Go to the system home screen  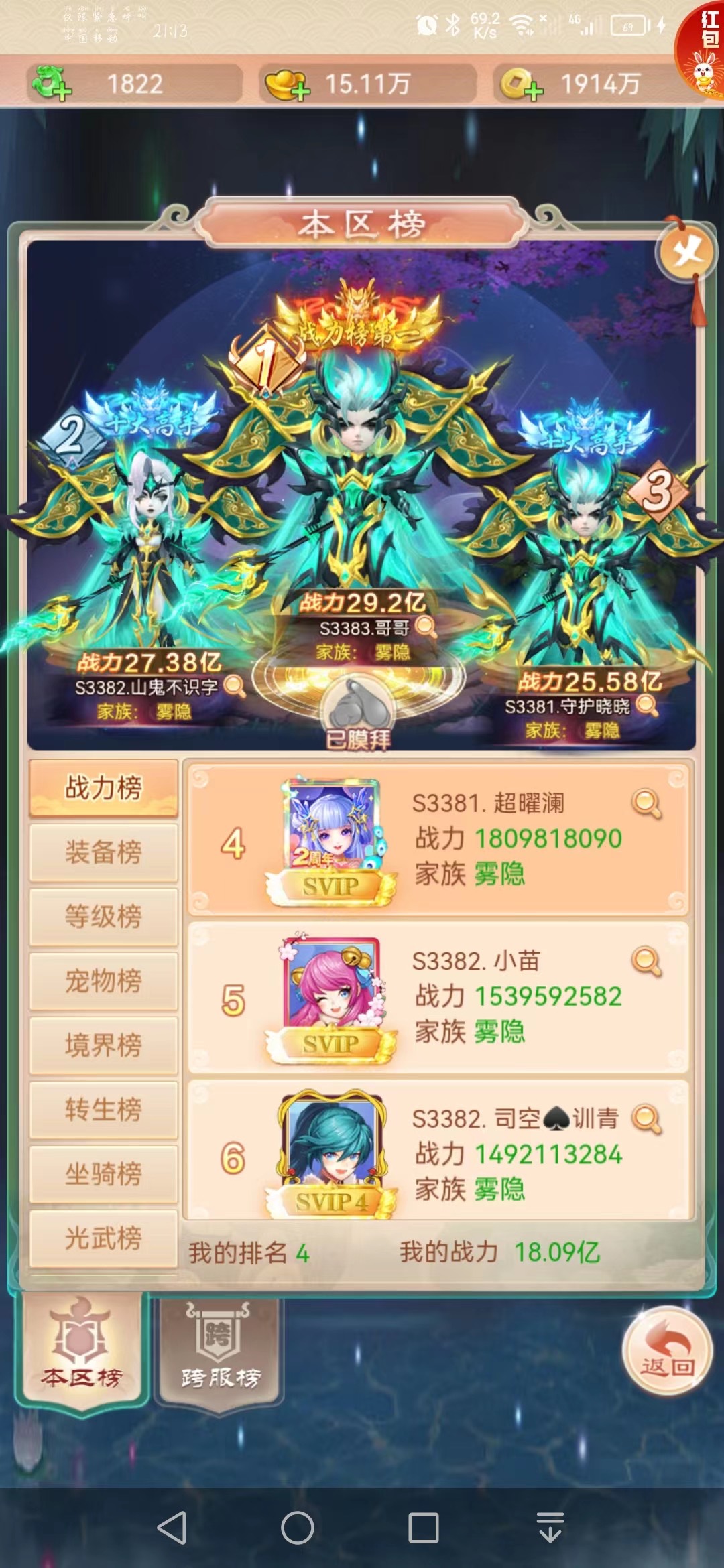click(x=297, y=1528)
